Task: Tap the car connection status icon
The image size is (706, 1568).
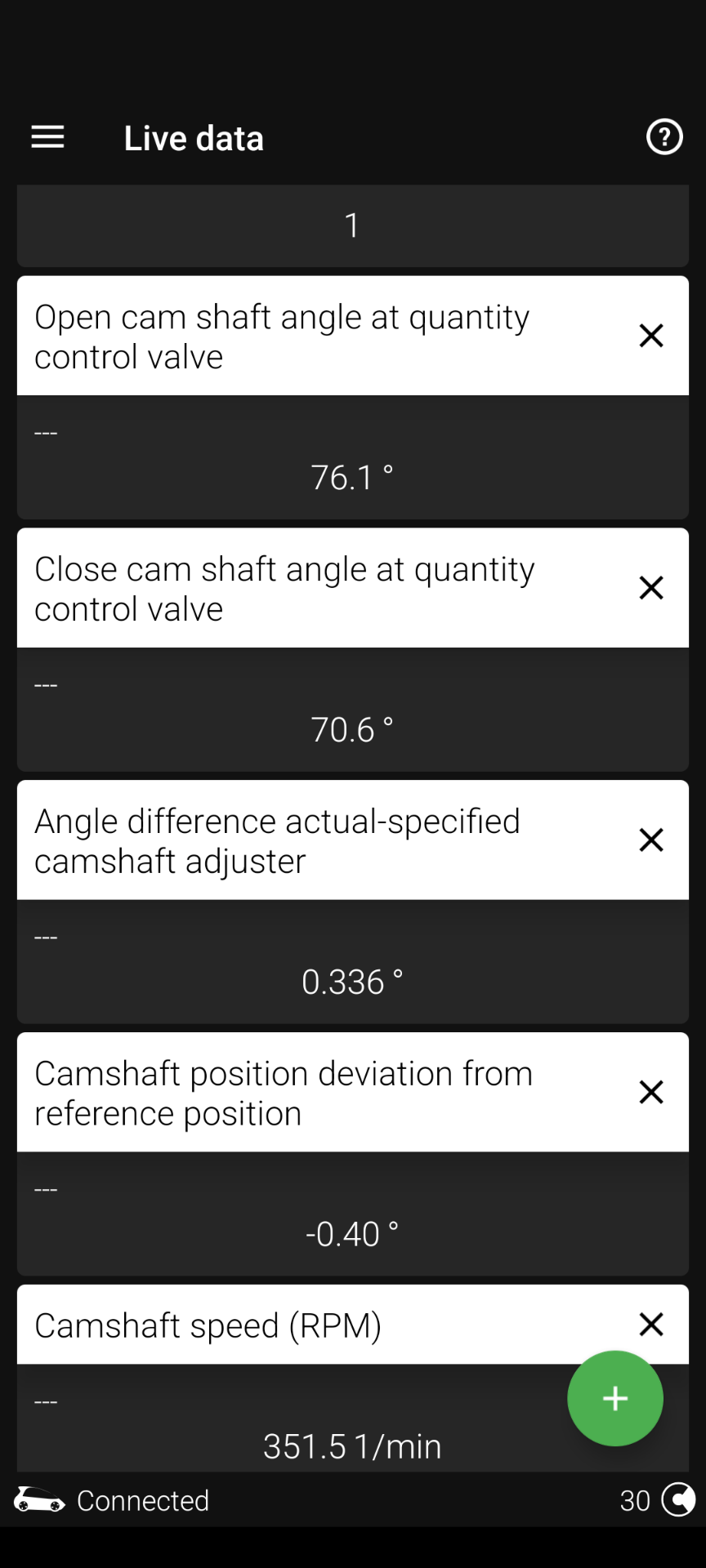Action: (x=38, y=1500)
